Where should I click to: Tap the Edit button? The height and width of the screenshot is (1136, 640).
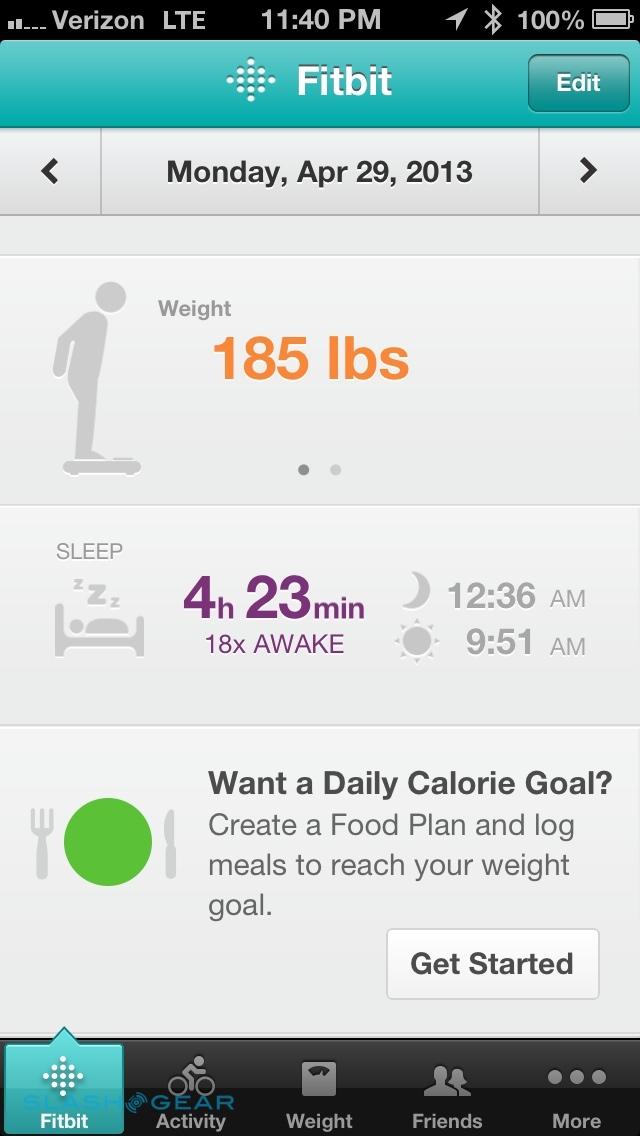pyautogui.click(x=578, y=83)
